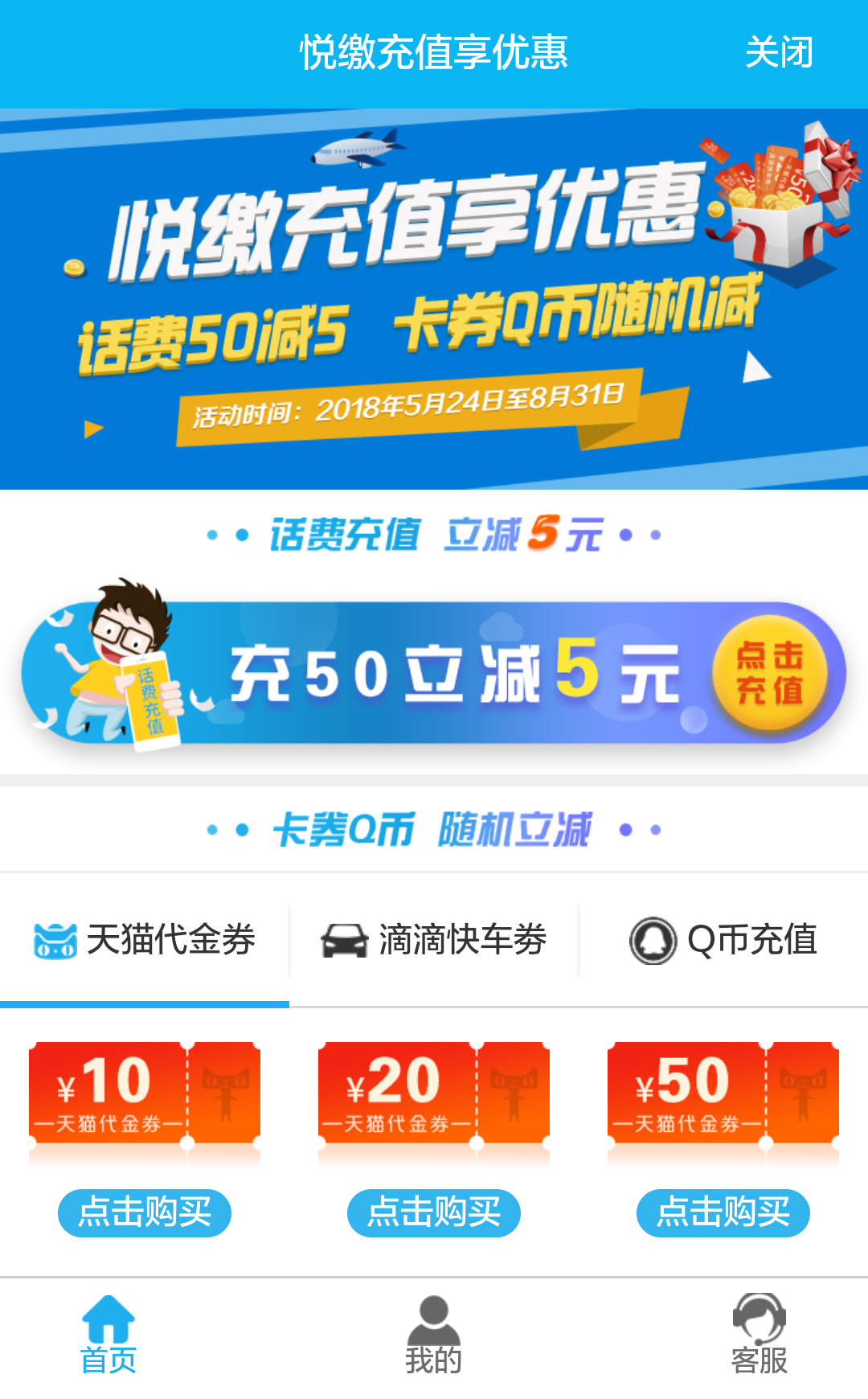Image resolution: width=868 pixels, height=1399 pixels.
Task: Buy the ¥10 Tmall voucher
Action: [145, 1212]
